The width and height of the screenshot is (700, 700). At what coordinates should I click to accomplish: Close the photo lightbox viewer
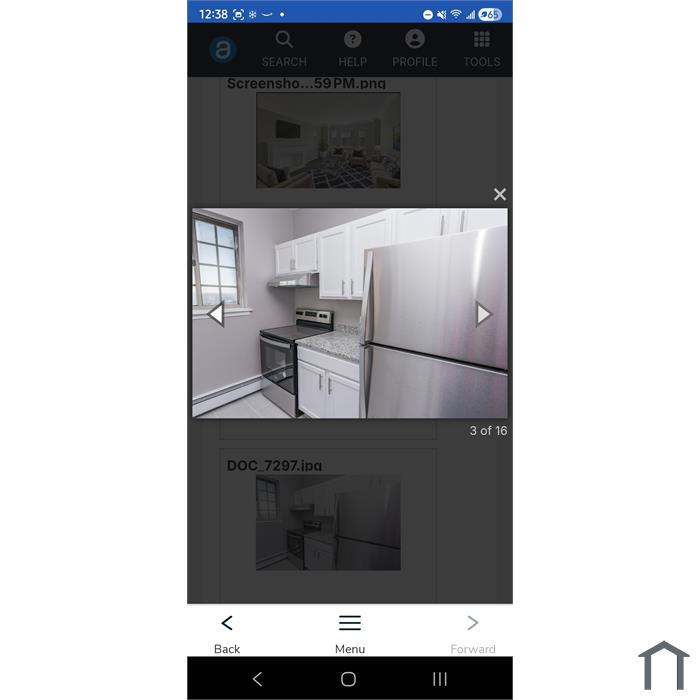coord(500,195)
